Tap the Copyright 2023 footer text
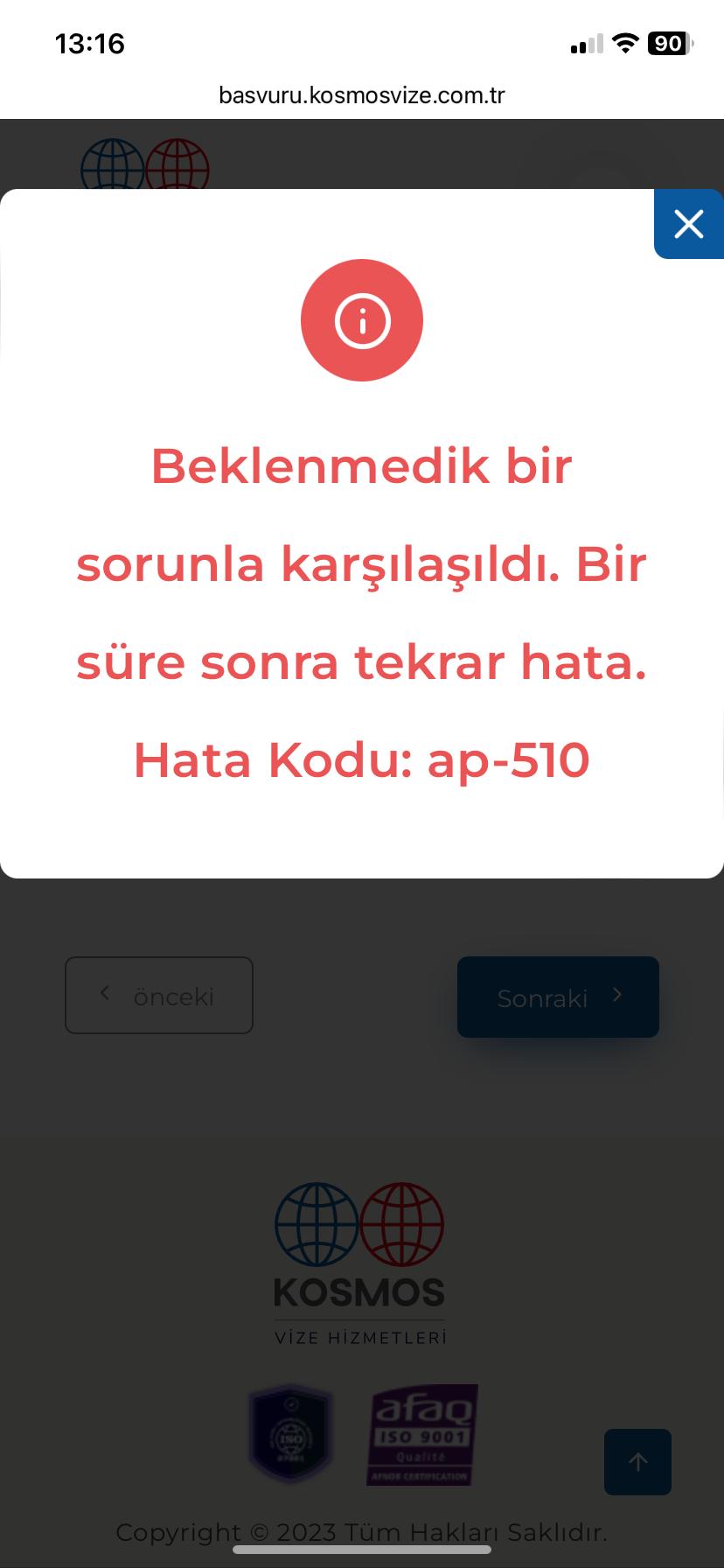Image resolution: width=724 pixels, height=1568 pixels. point(362,1532)
